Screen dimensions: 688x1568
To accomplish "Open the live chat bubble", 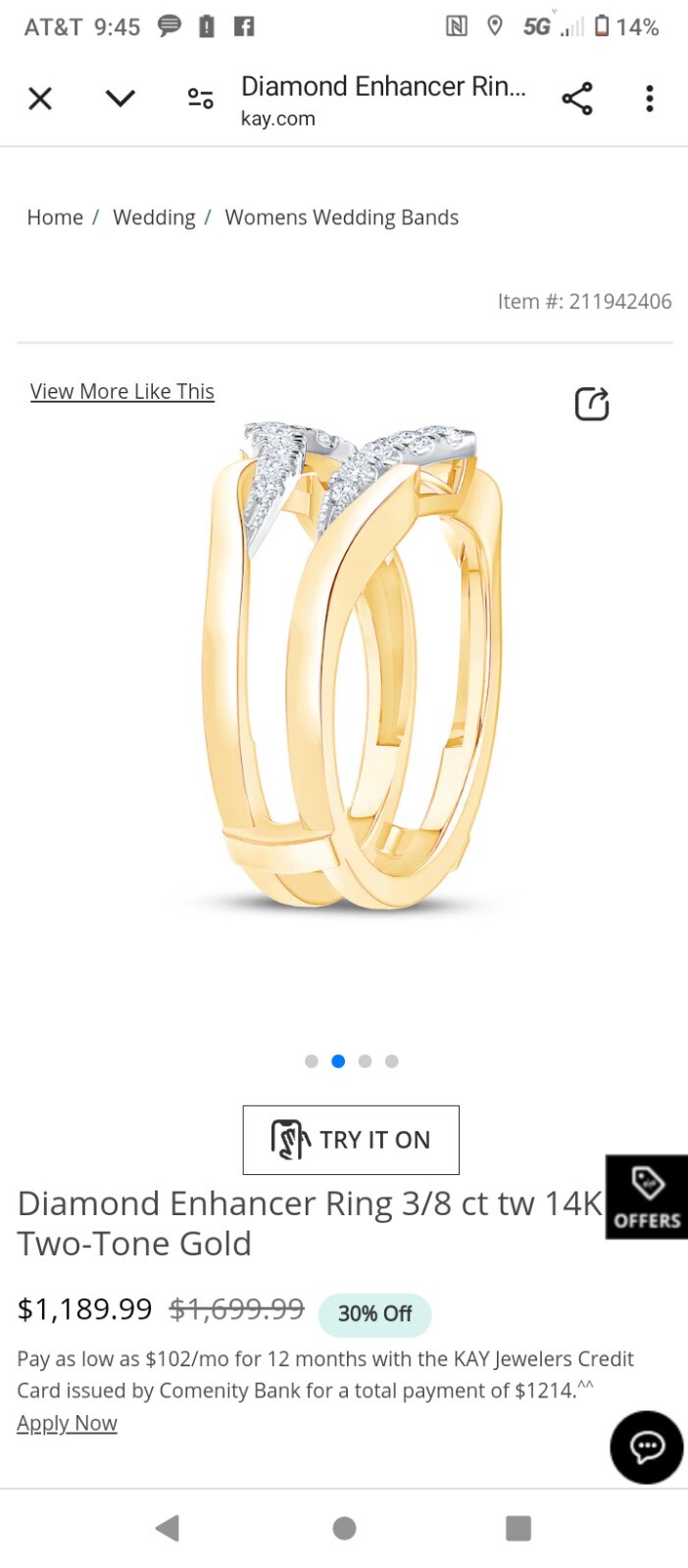I will tap(647, 1447).
